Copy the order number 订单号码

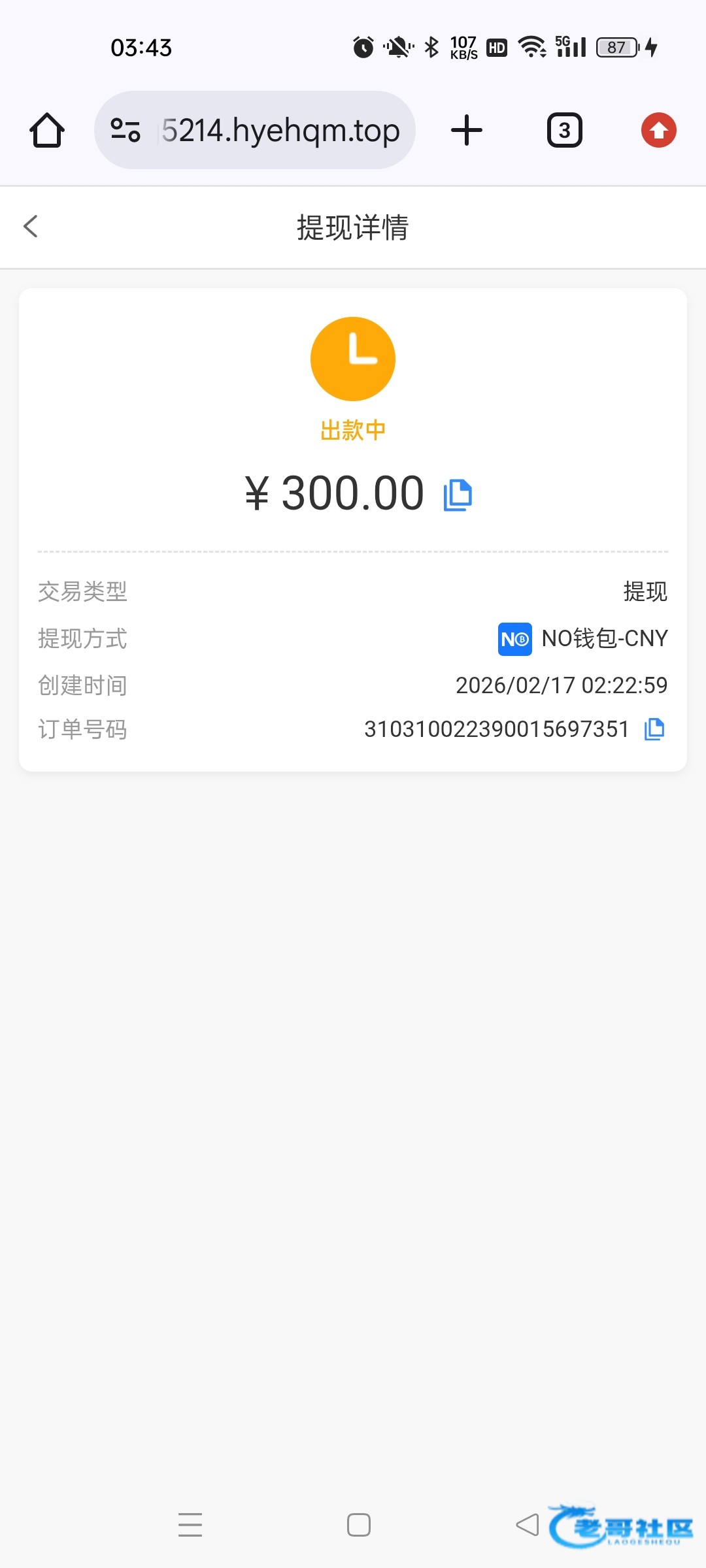(654, 729)
